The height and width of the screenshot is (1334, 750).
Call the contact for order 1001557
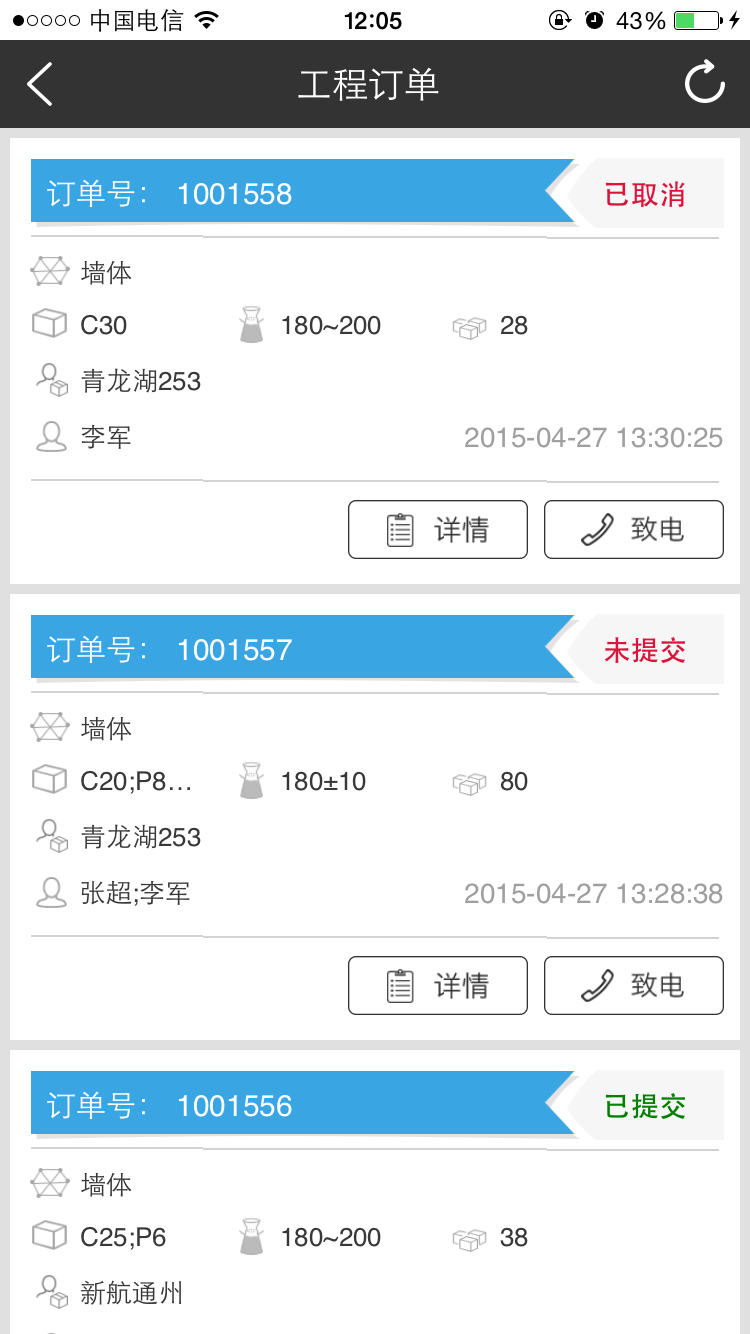tap(633, 985)
